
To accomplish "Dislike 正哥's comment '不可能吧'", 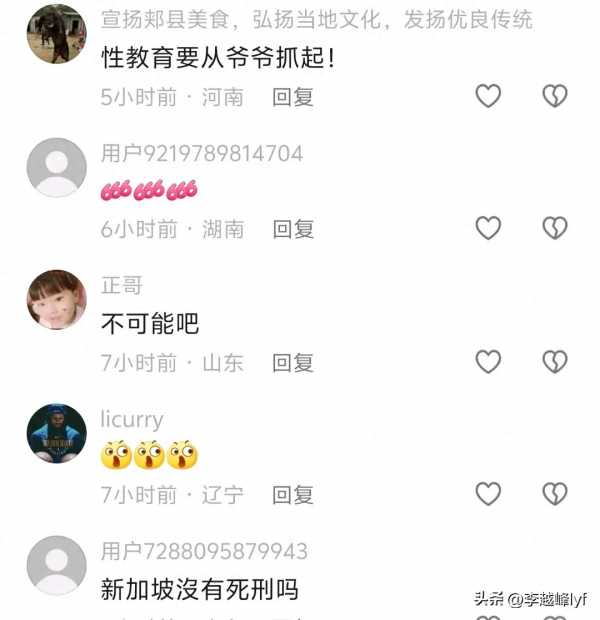I will [x=554, y=362].
